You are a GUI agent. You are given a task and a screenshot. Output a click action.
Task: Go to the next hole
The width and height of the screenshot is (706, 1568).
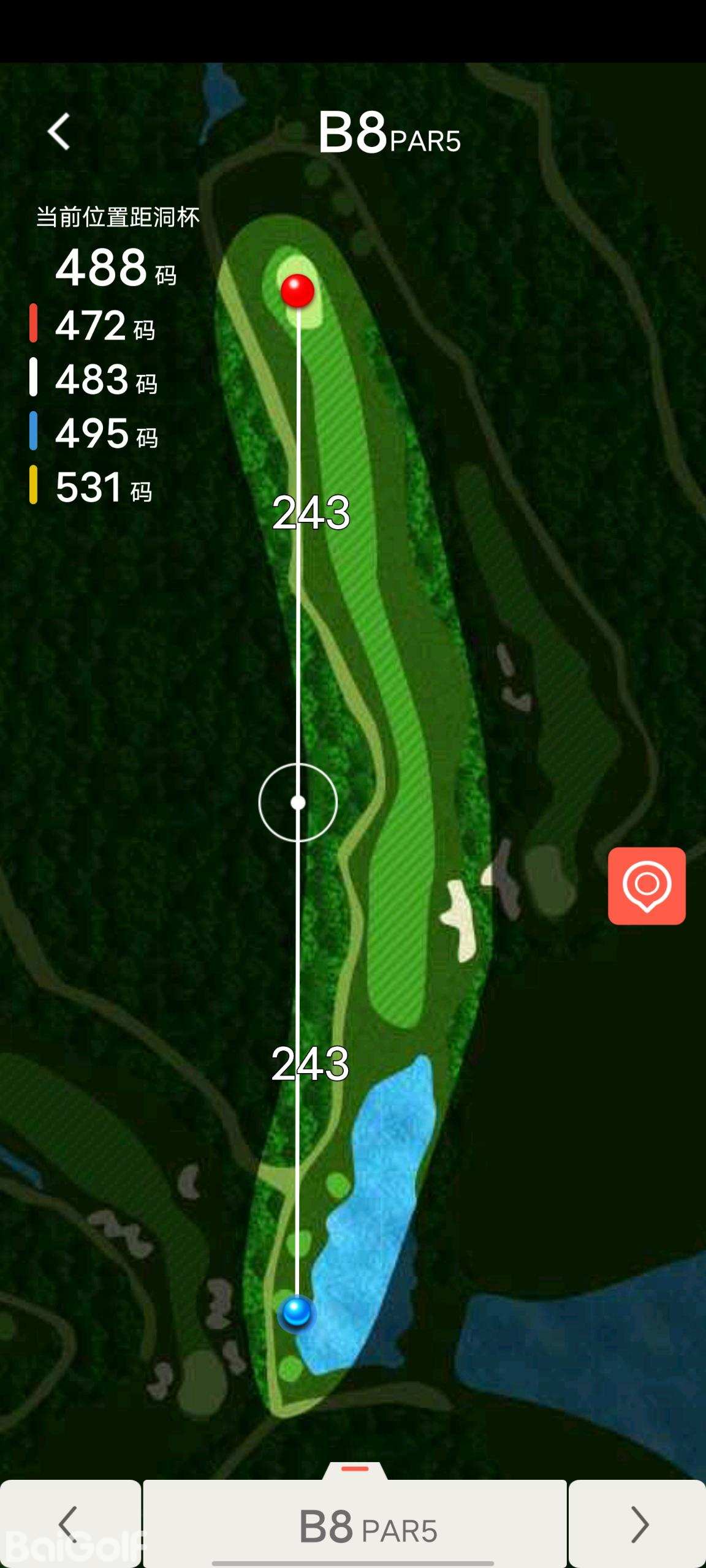click(637, 1524)
